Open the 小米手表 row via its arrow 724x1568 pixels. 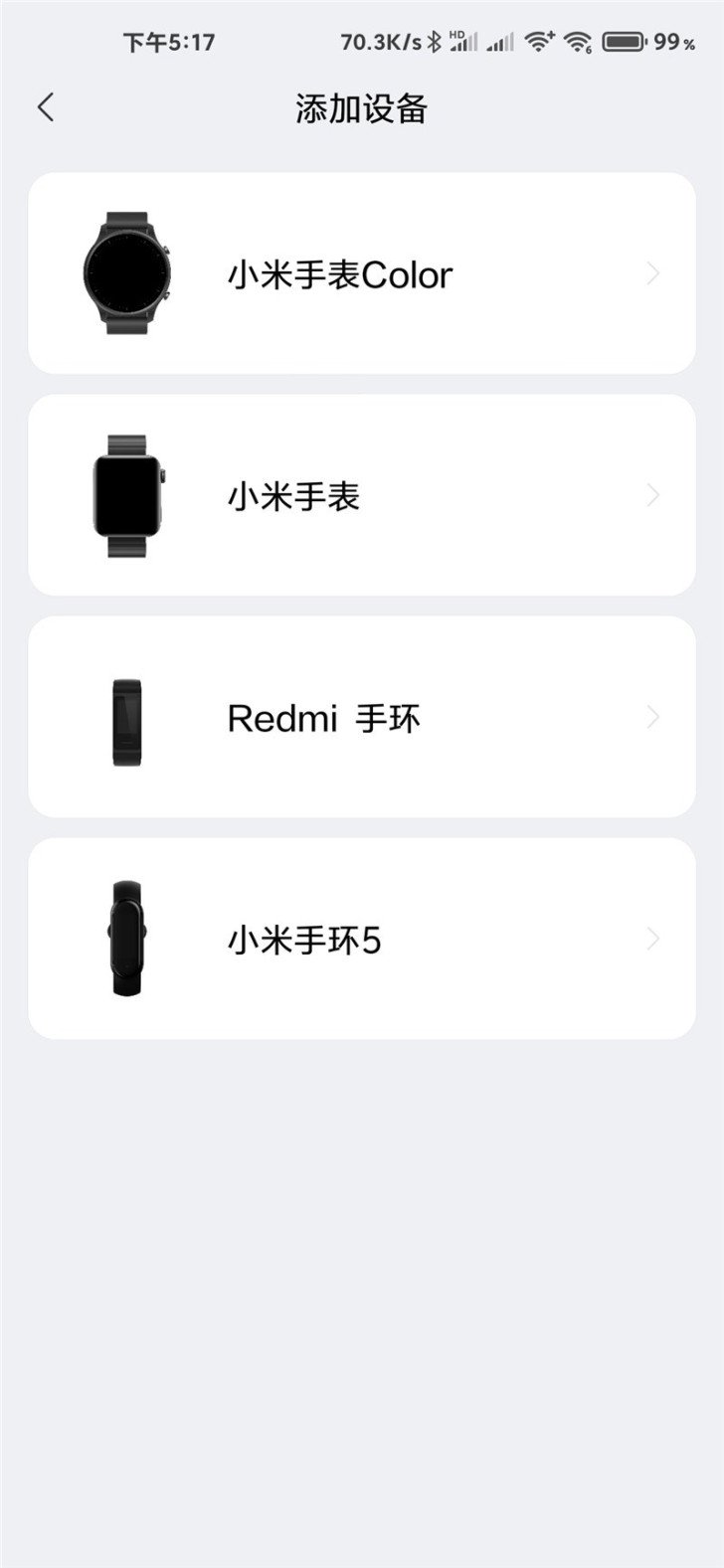[652, 493]
